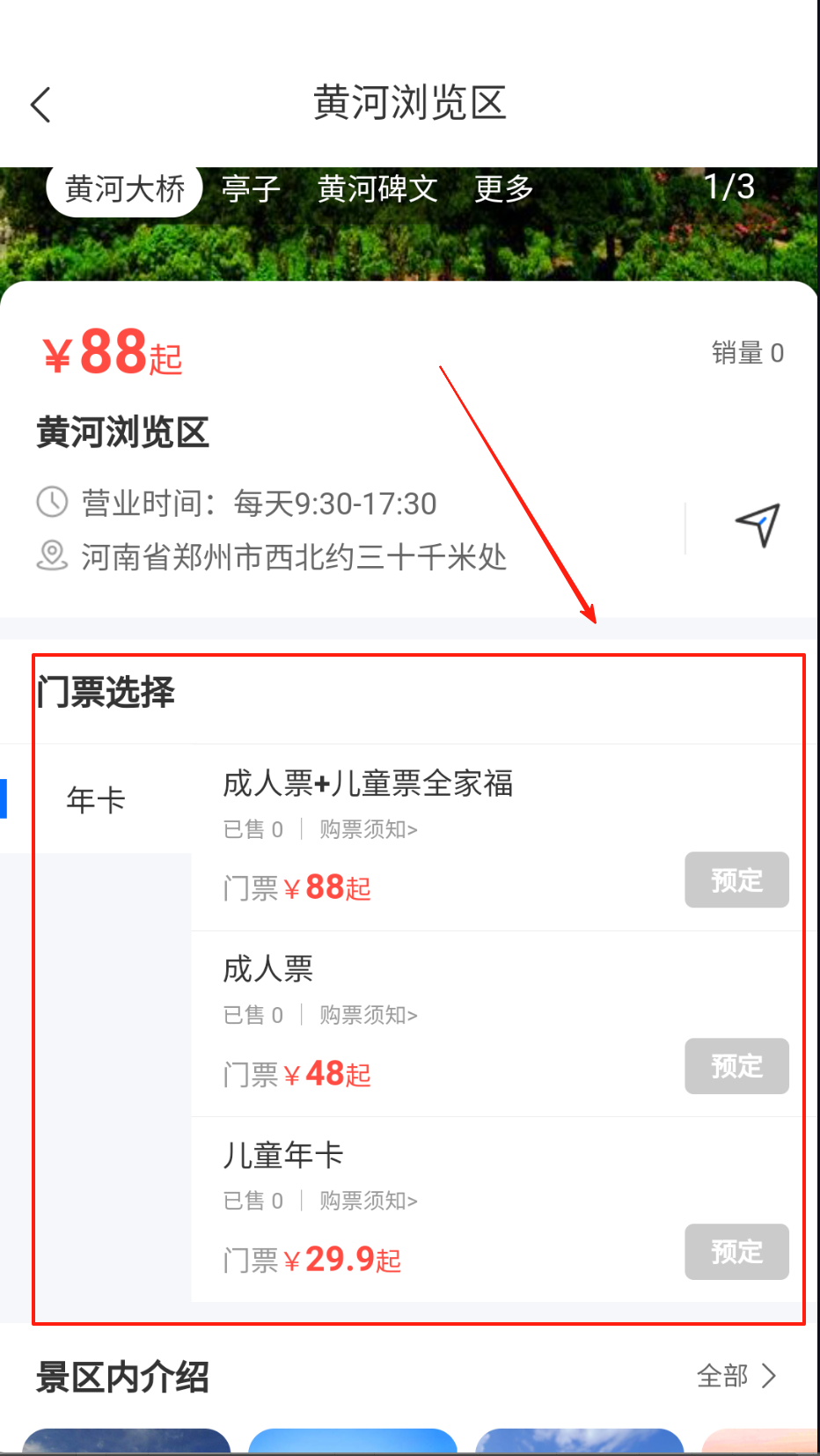Open 购票须知 for 成人票+儿童票全家福
This screenshot has height=1456, width=820.
pos(369,829)
